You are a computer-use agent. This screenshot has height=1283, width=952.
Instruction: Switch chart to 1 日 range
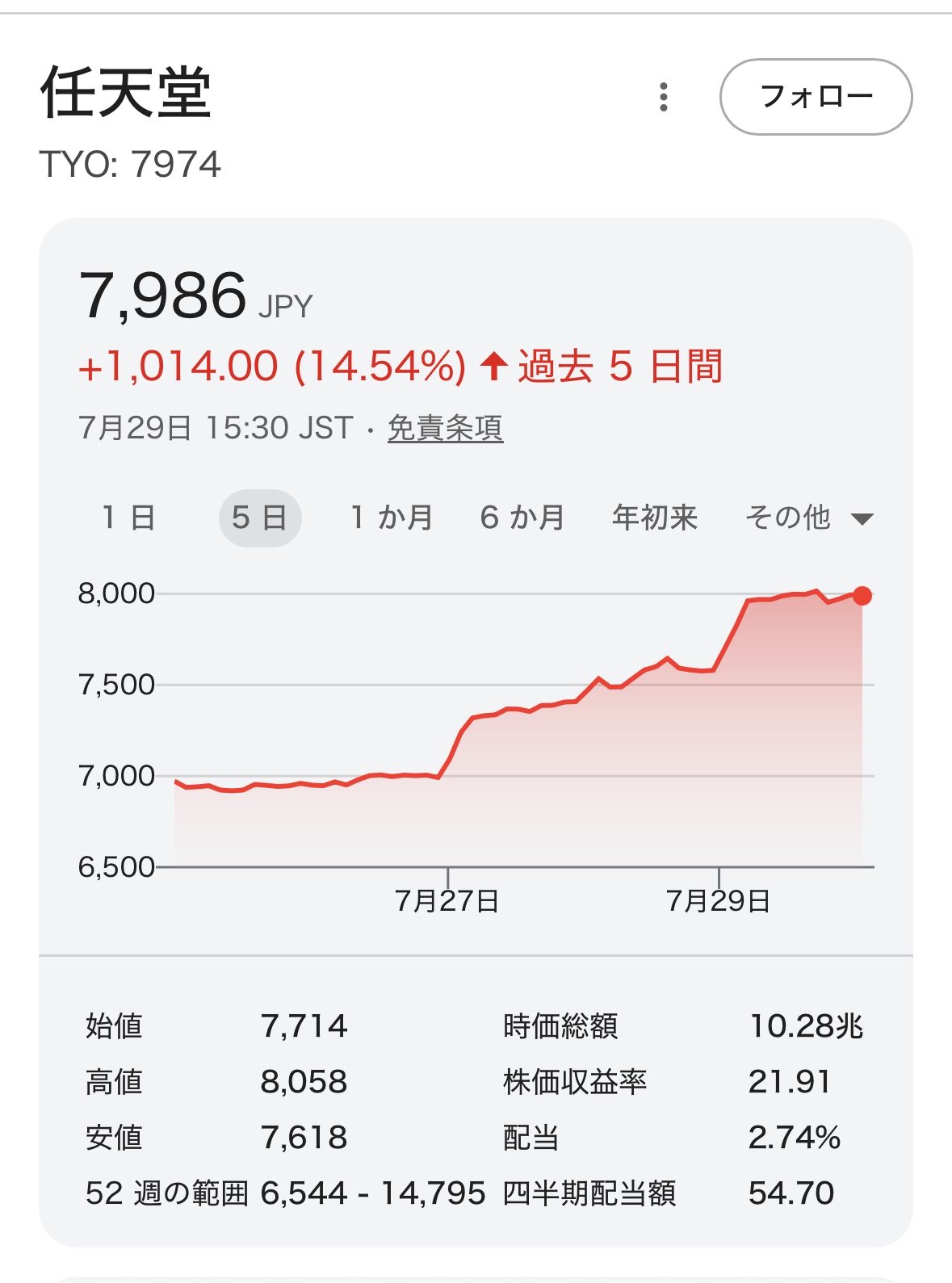coord(129,518)
